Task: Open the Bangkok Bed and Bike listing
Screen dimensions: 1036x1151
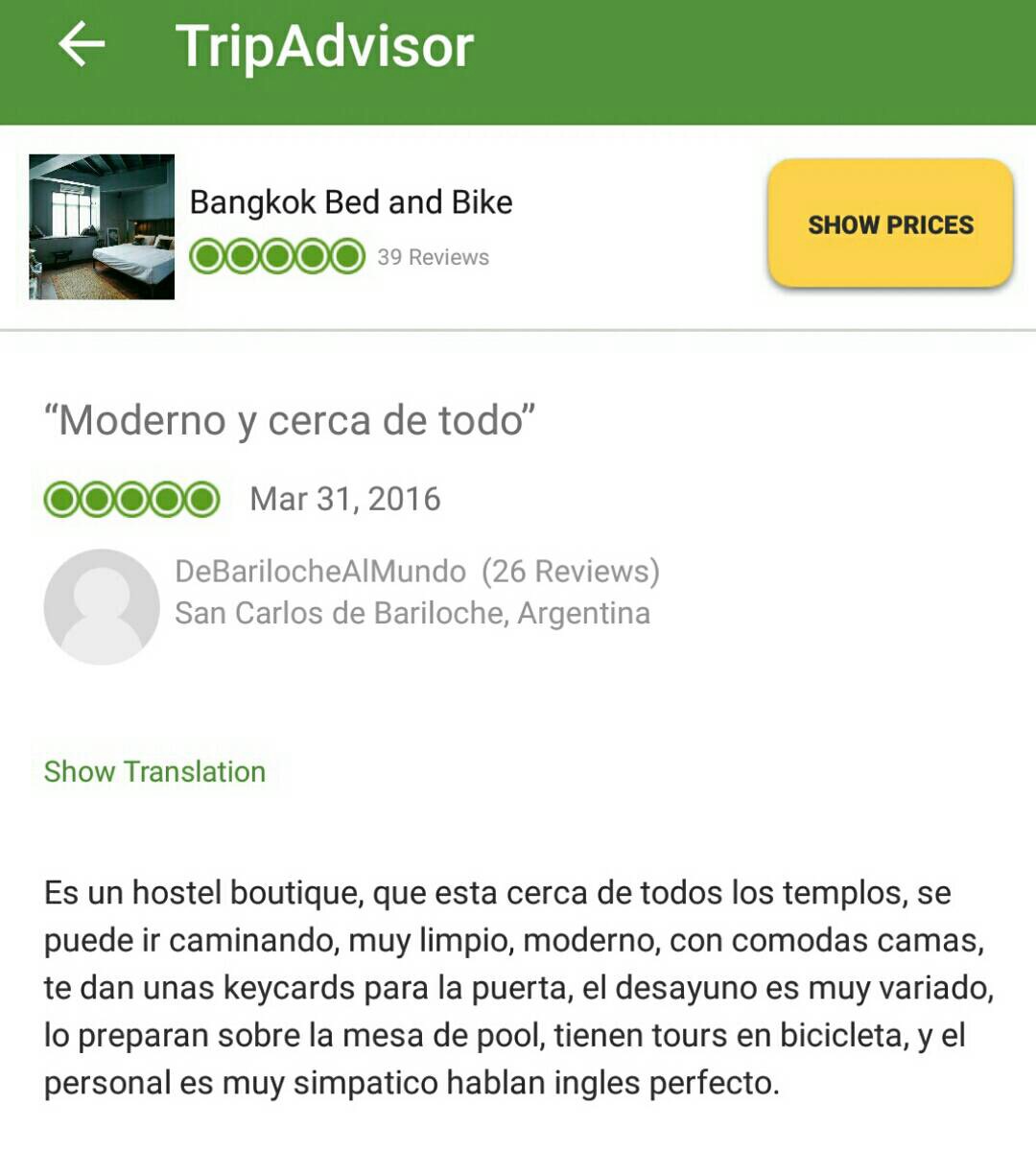Action: point(350,203)
